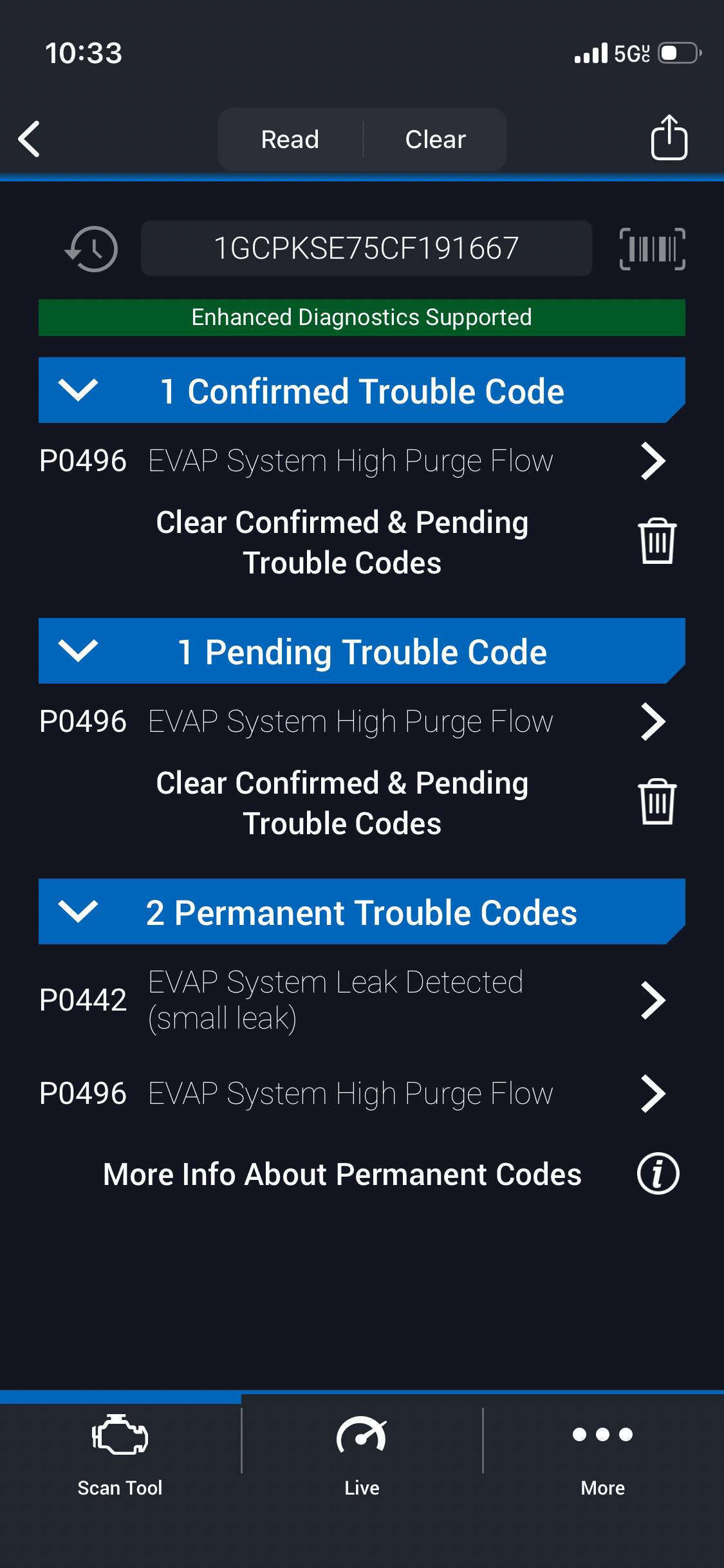
Task: Share the trouble code report
Action: coord(669,137)
